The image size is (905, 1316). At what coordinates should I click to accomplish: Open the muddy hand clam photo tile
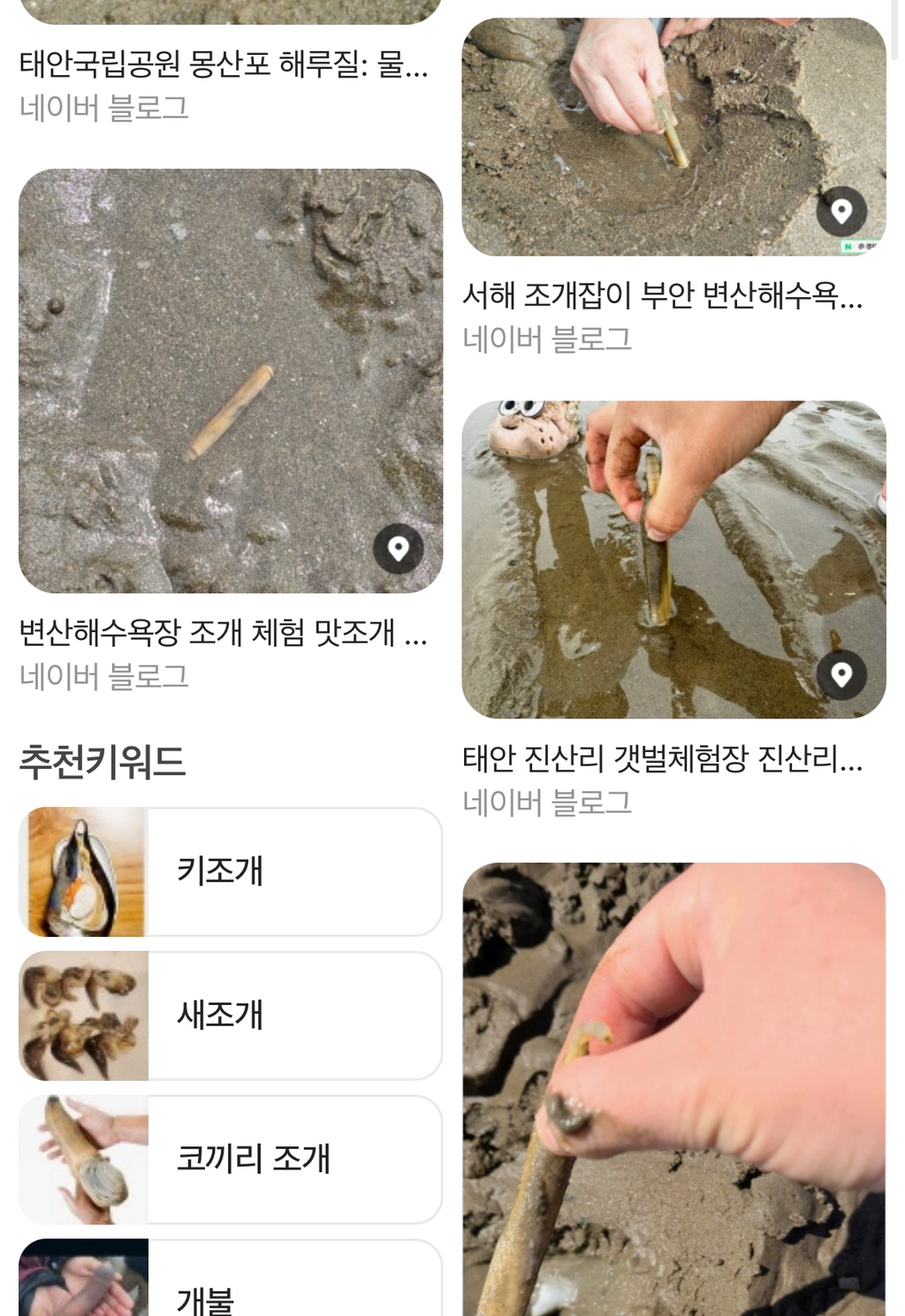(673, 1087)
